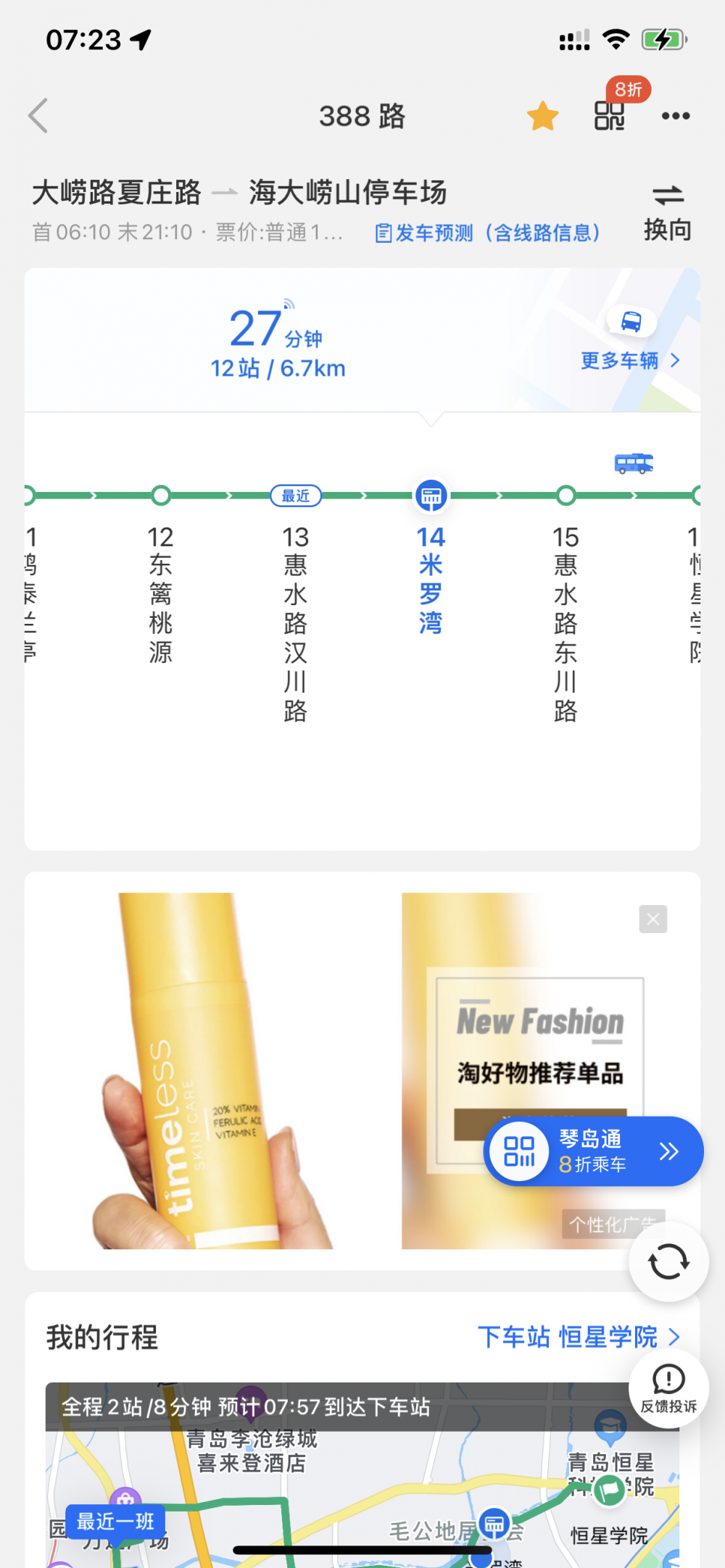Open 反馈投诉 feedback button
The height and width of the screenshot is (1568, 725).
click(x=668, y=1388)
